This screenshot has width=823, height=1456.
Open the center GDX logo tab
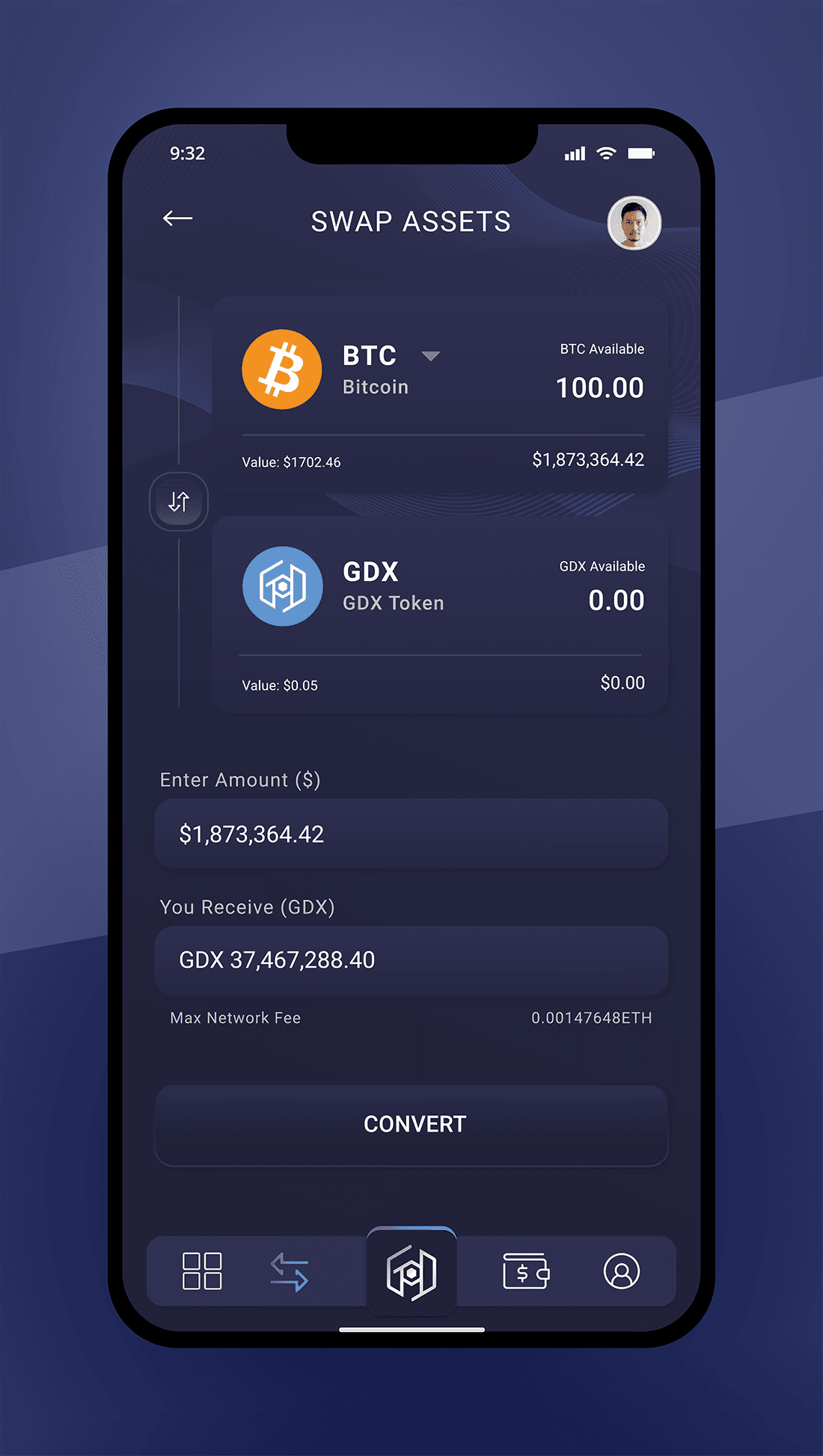pos(411,1271)
